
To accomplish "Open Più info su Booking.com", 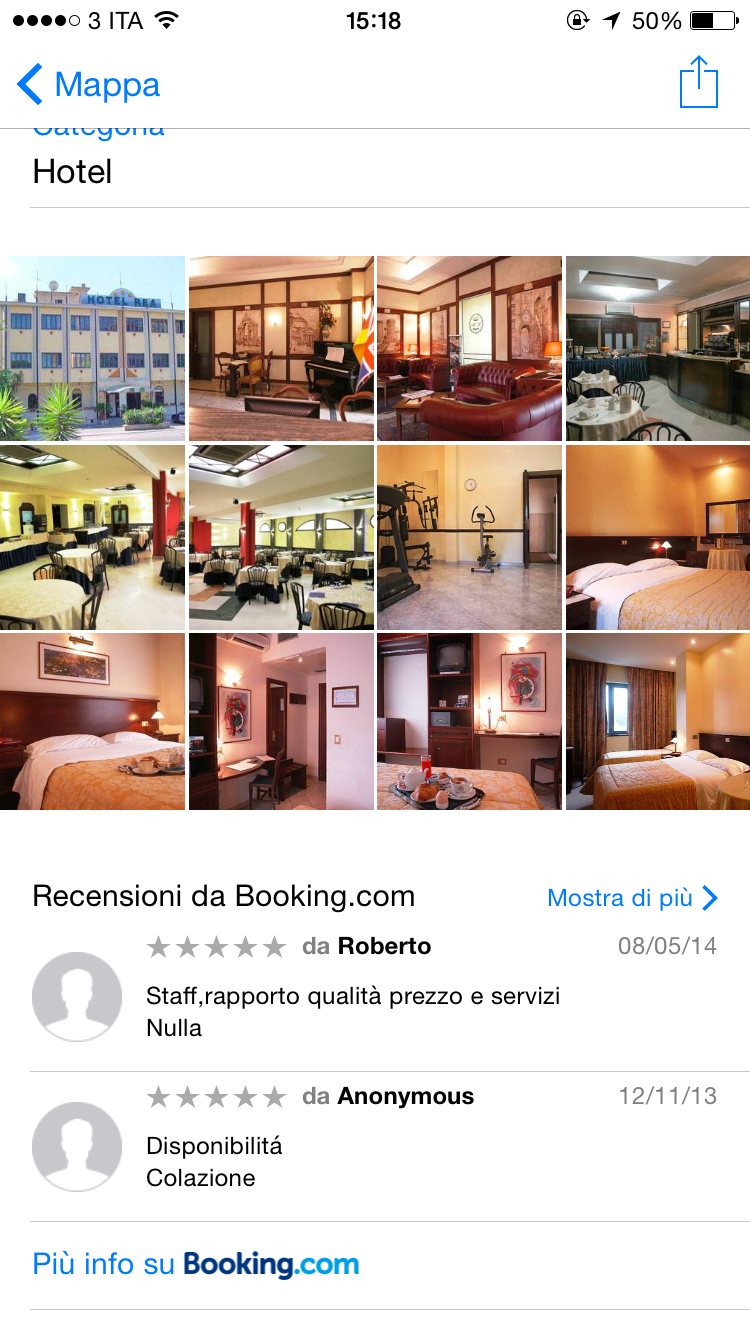I will (196, 1264).
